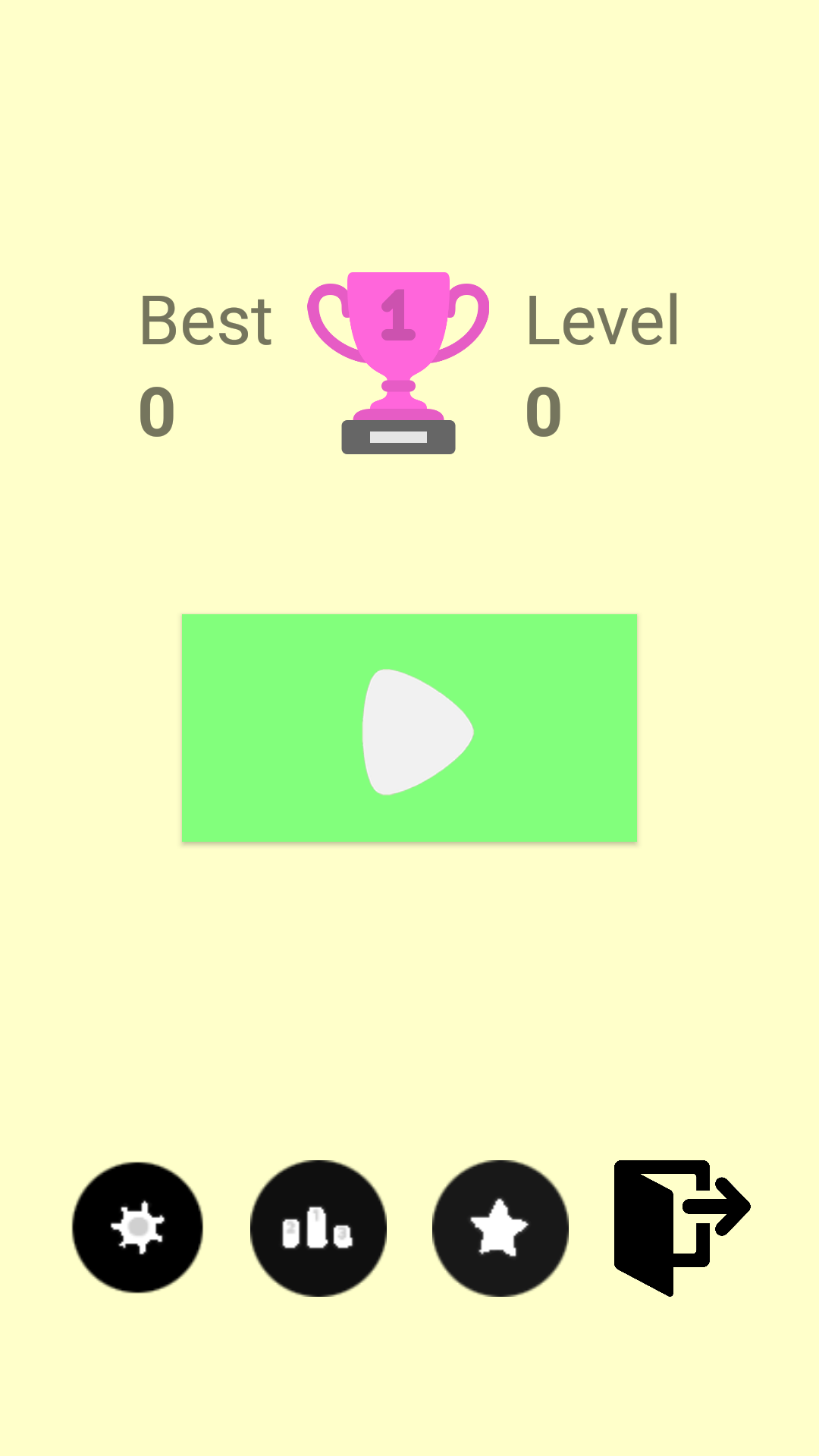The width and height of the screenshot is (819, 1456).
Task: Start the game with the green play button
Action: [x=409, y=728]
